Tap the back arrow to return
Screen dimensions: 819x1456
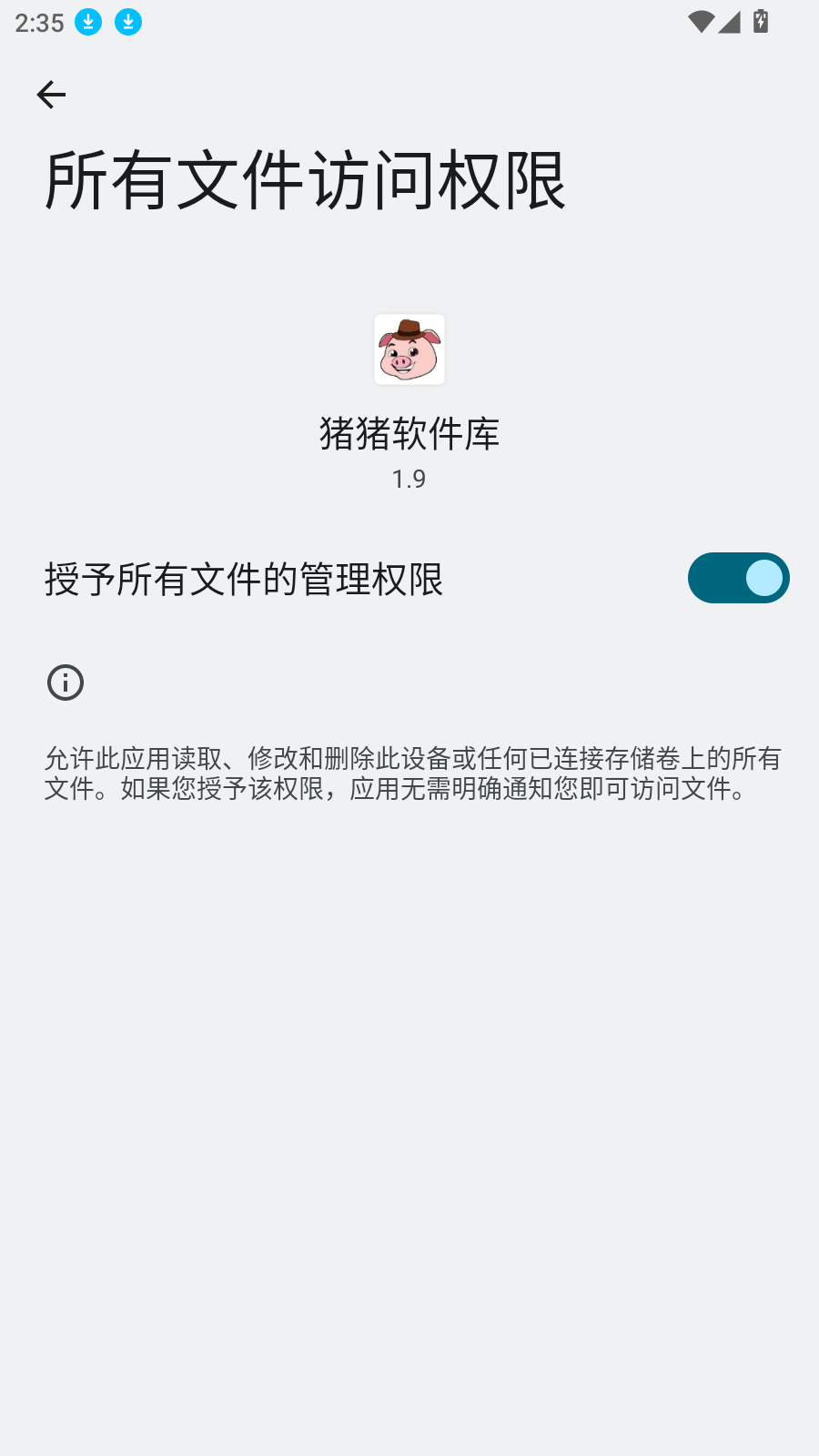pyautogui.click(x=52, y=94)
